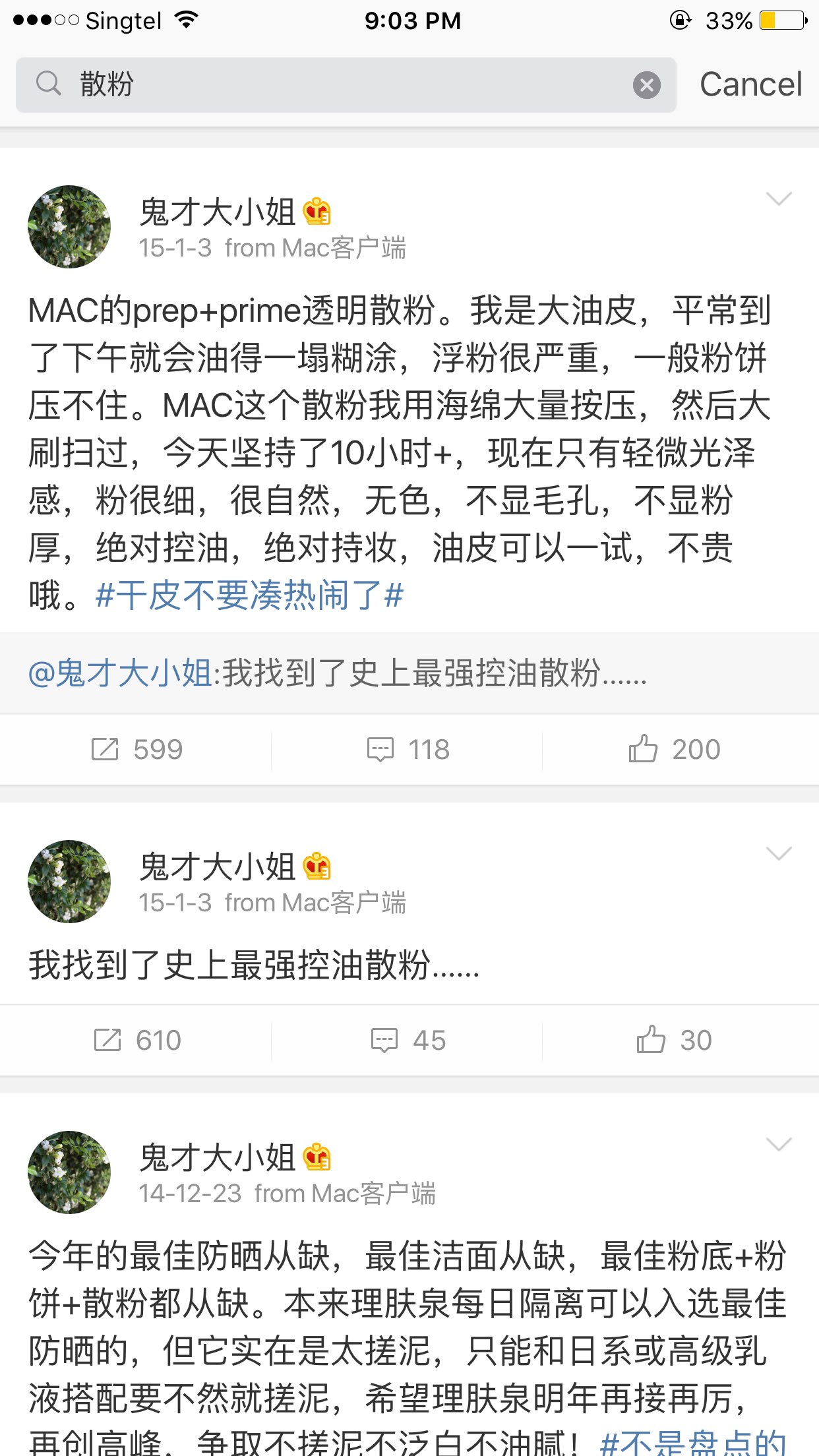This screenshot has height=1456, width=819.
Task: Like the post with 200 likes
Action: click(x=674, y=750)
